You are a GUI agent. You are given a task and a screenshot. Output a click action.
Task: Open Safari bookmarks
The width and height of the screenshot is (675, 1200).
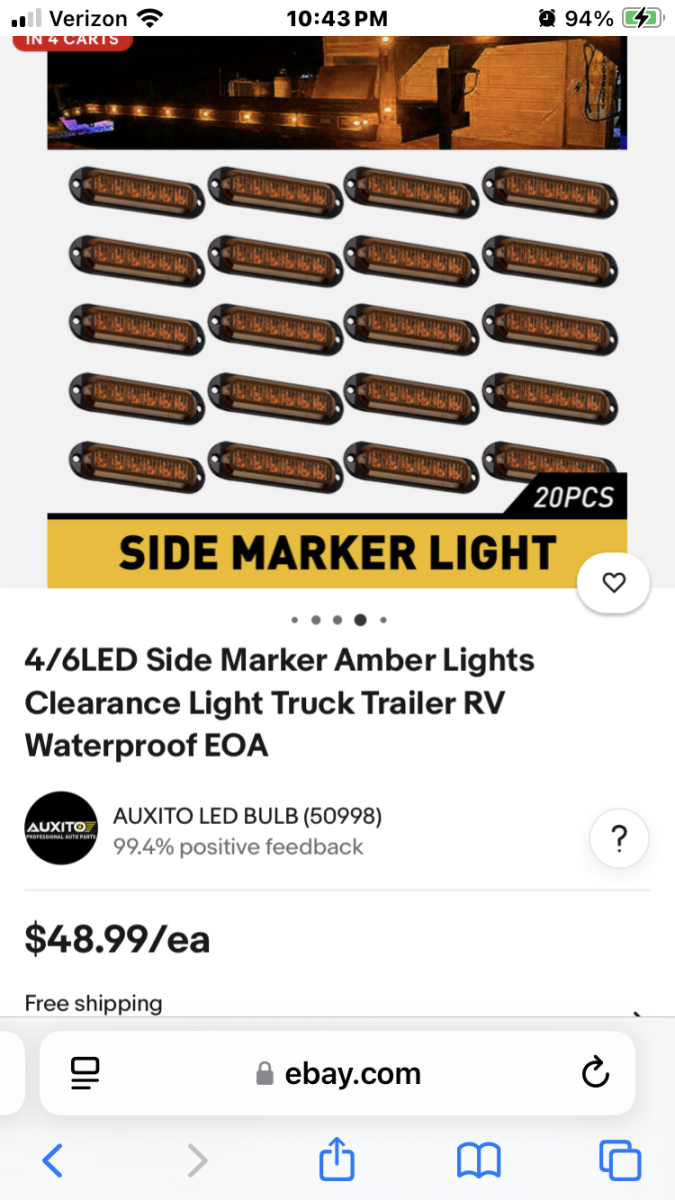coord(479,1160)
